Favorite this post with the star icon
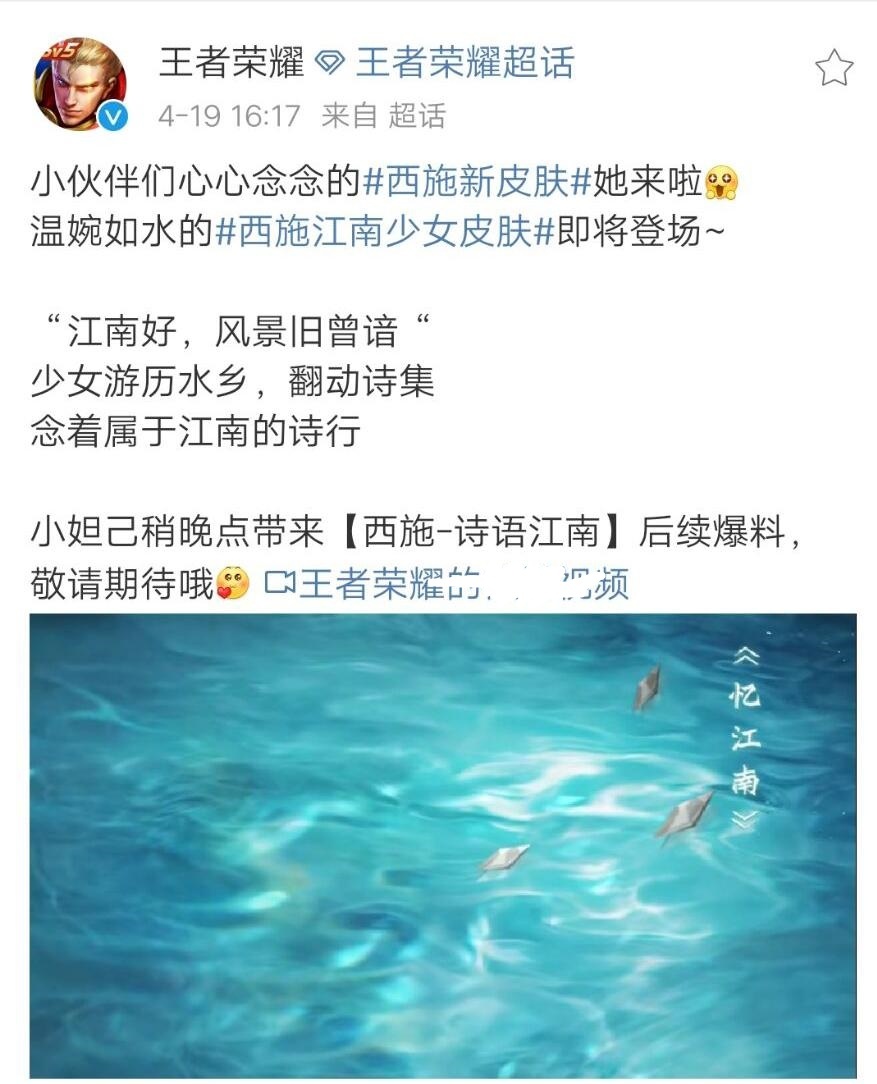Viewport: 877px width, 1084px height. tap(833, 68)
